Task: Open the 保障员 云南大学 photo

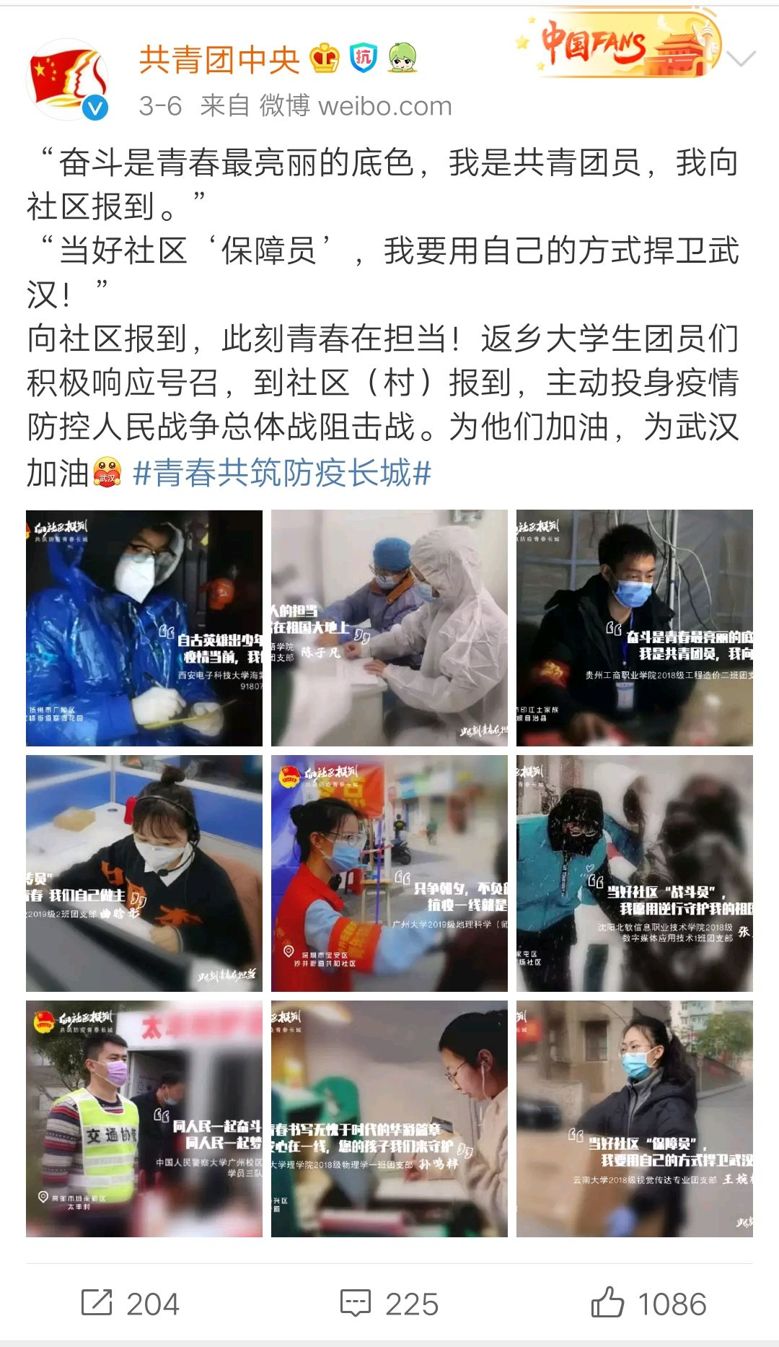Action: [x=634, y=1118]
